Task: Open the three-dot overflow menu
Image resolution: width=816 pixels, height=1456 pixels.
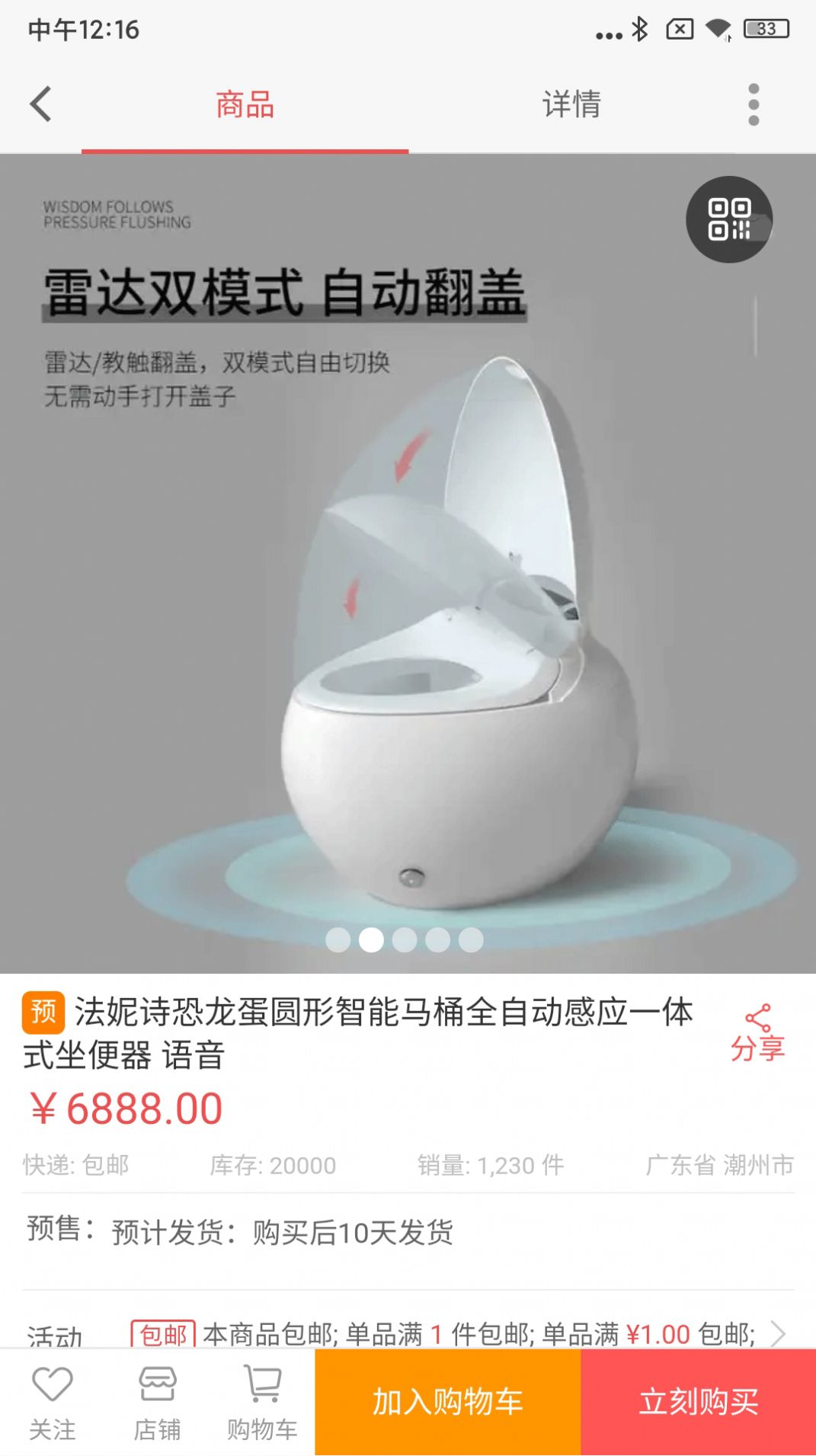Action: pos(754,104)
